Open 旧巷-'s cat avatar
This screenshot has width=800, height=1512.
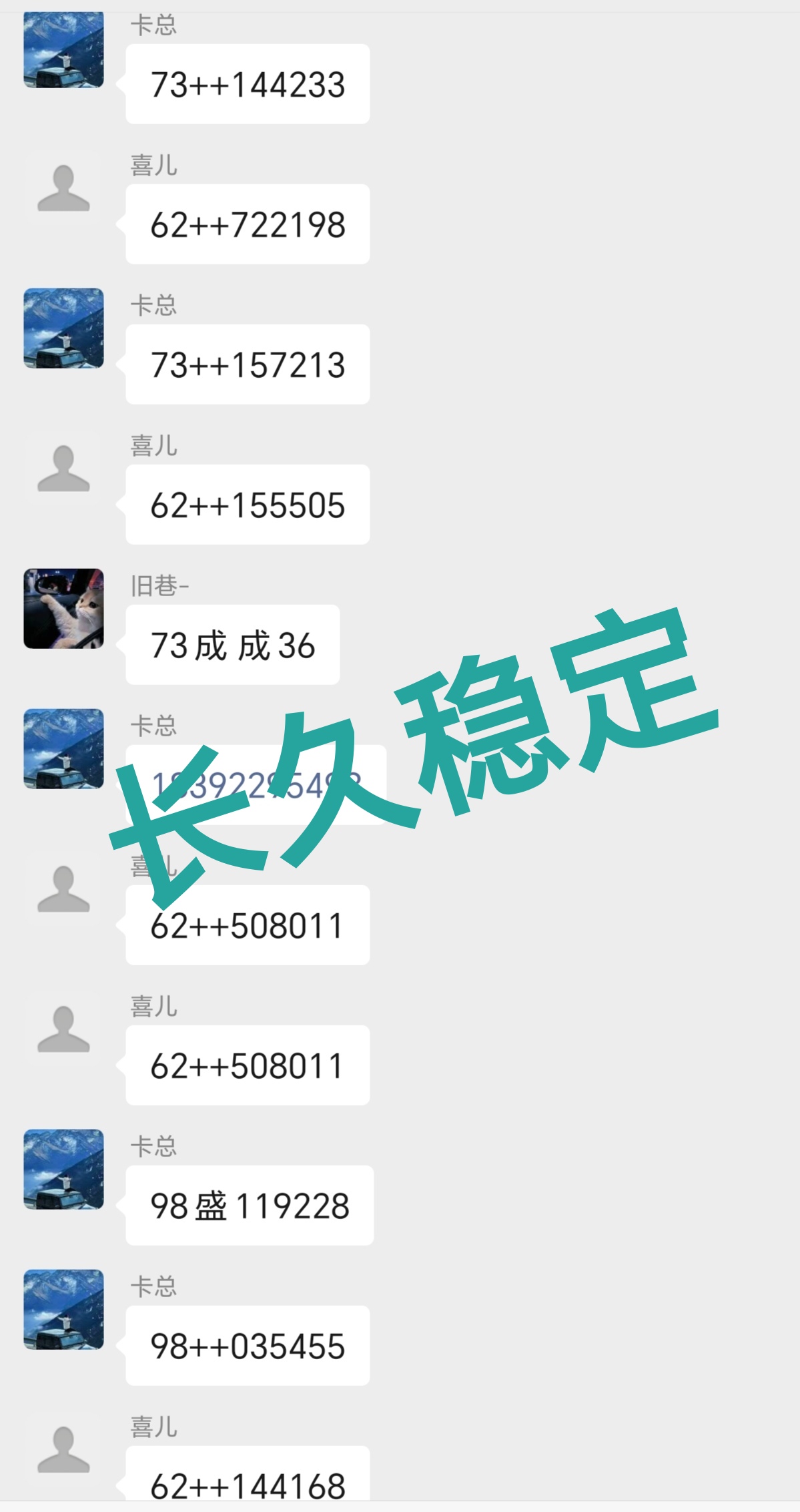coord(63,607)
